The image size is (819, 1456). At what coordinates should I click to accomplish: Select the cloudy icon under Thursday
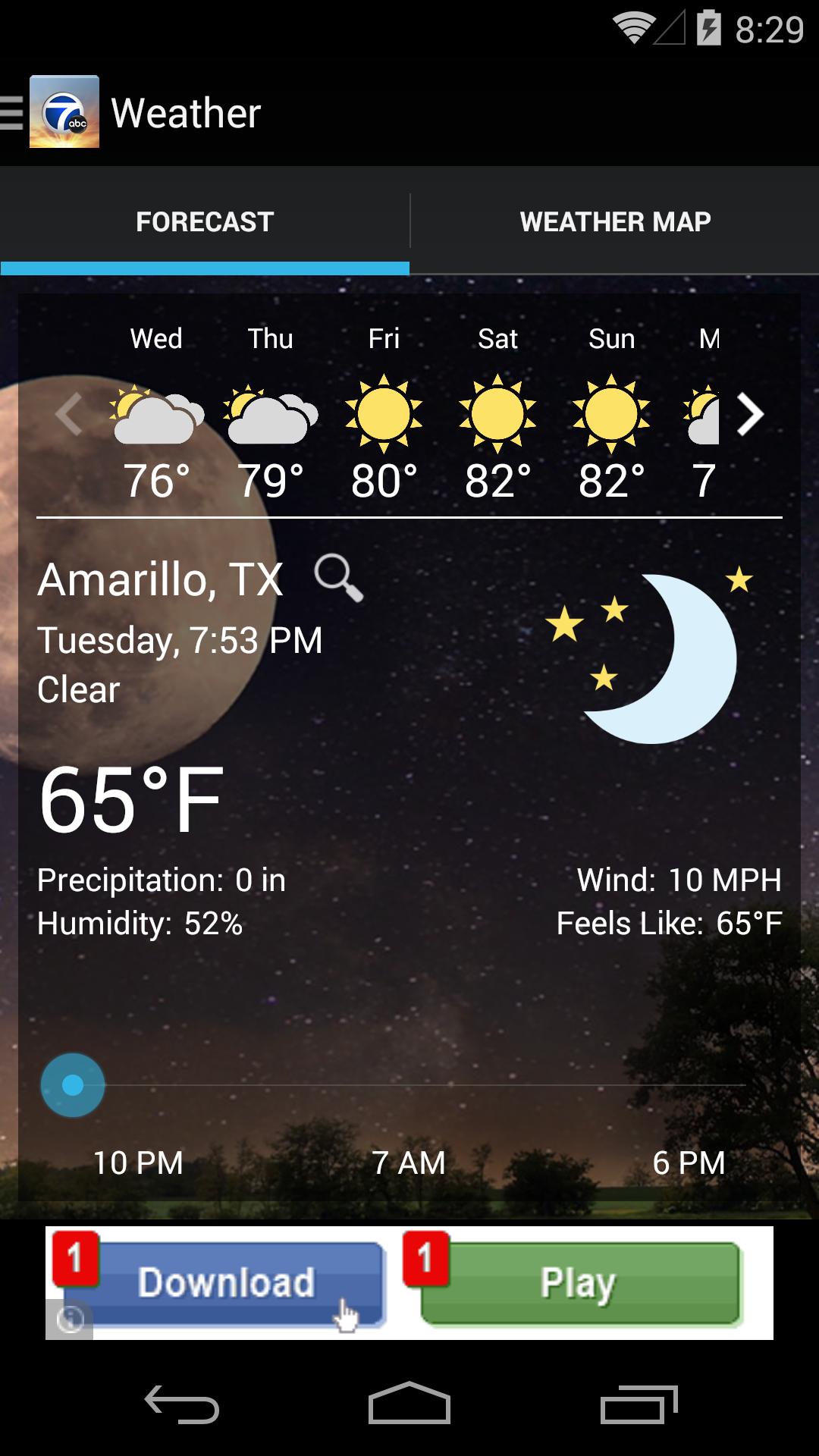[268, 416]
